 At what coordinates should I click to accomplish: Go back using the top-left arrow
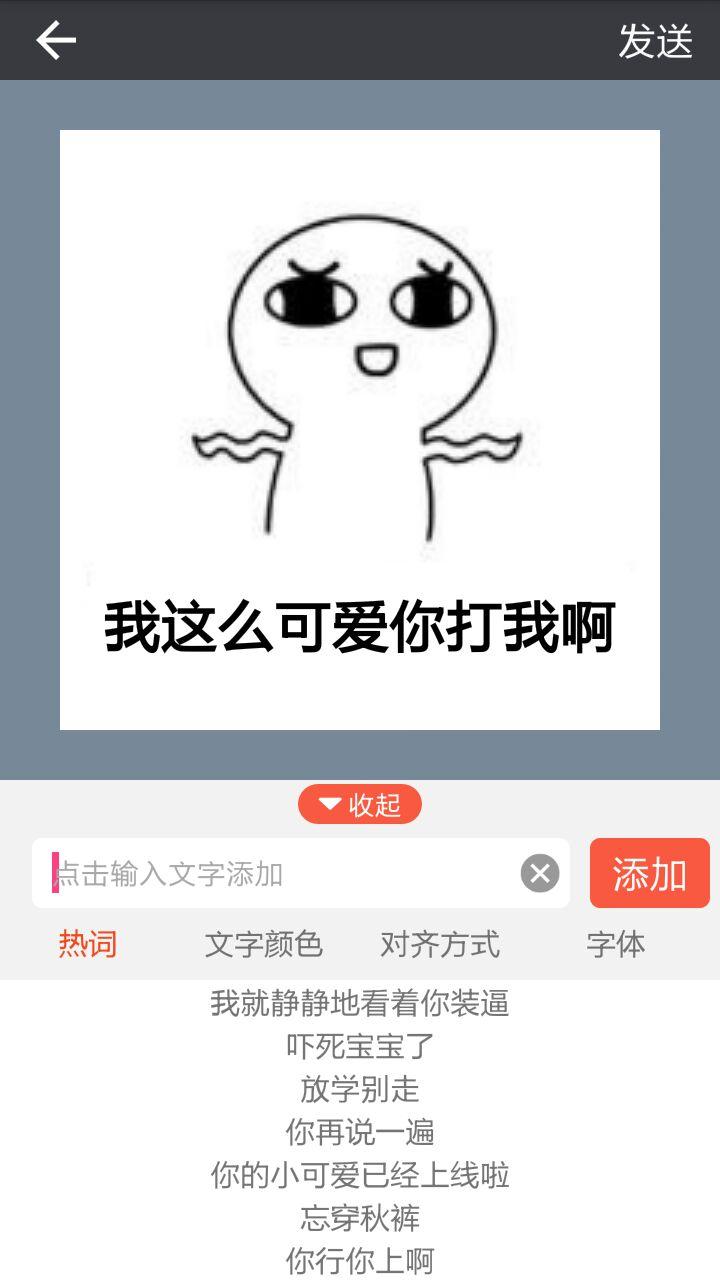point(56,40)
